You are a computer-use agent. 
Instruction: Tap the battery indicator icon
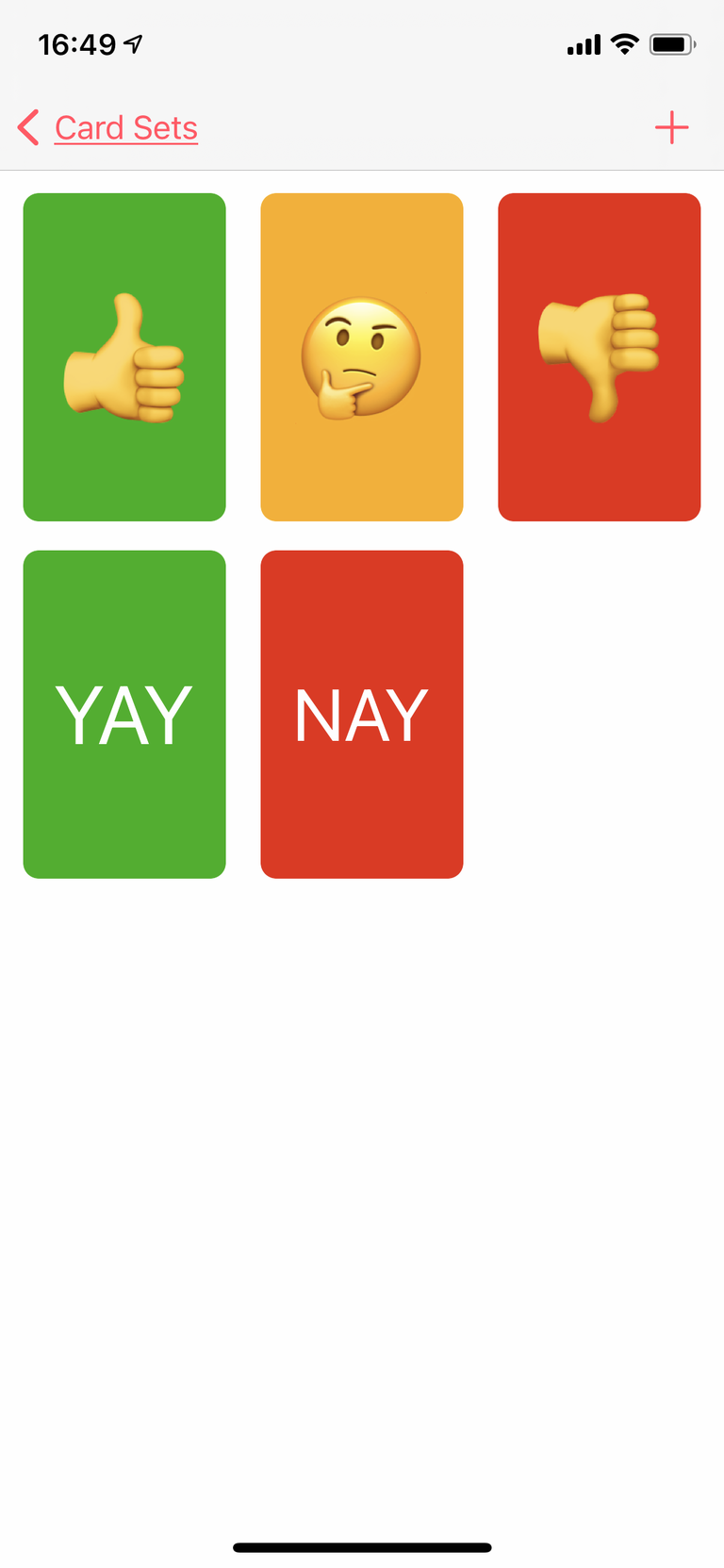pos(671,43)
